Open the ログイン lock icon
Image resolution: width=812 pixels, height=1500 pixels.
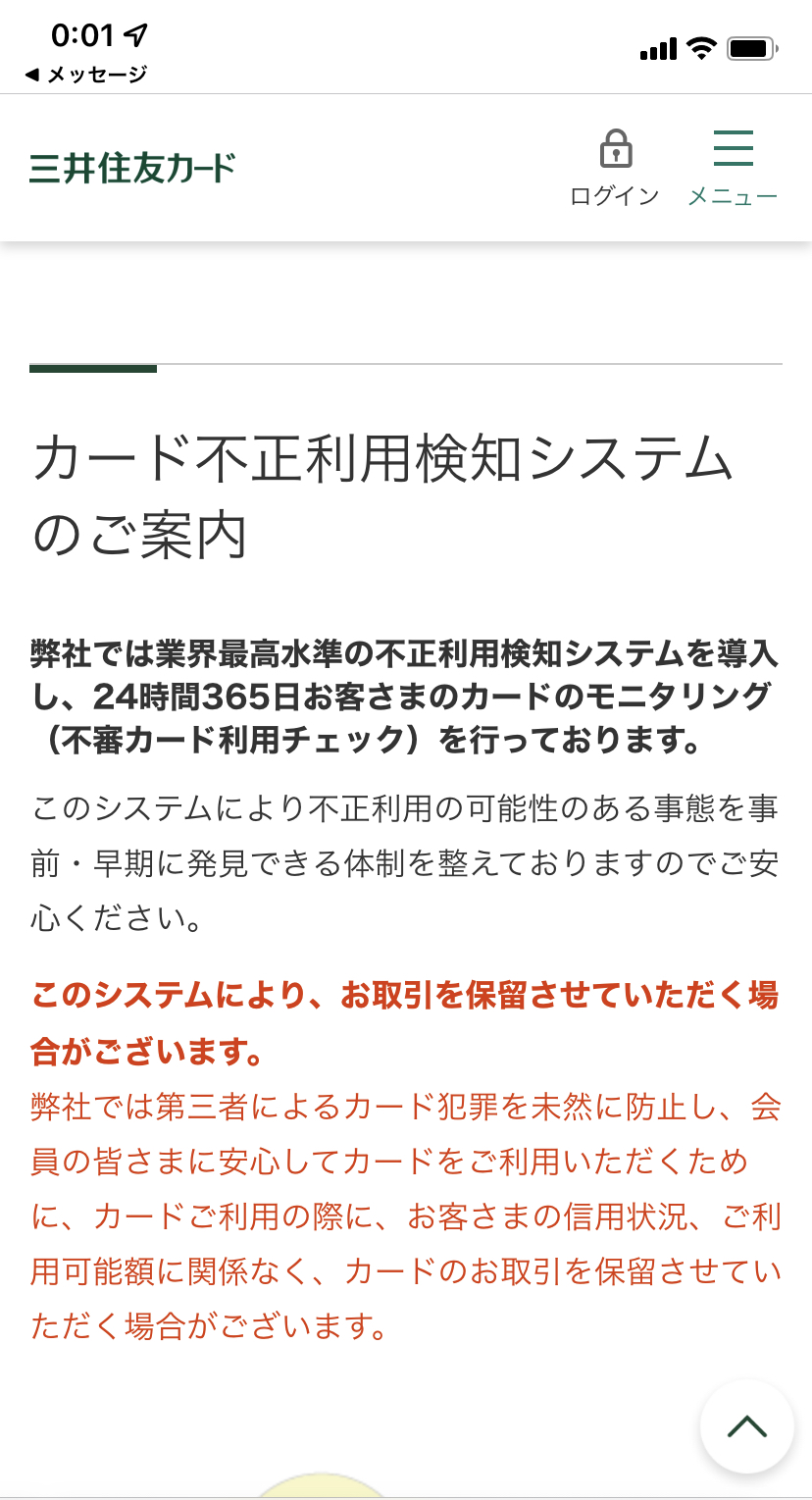(615, 167)
